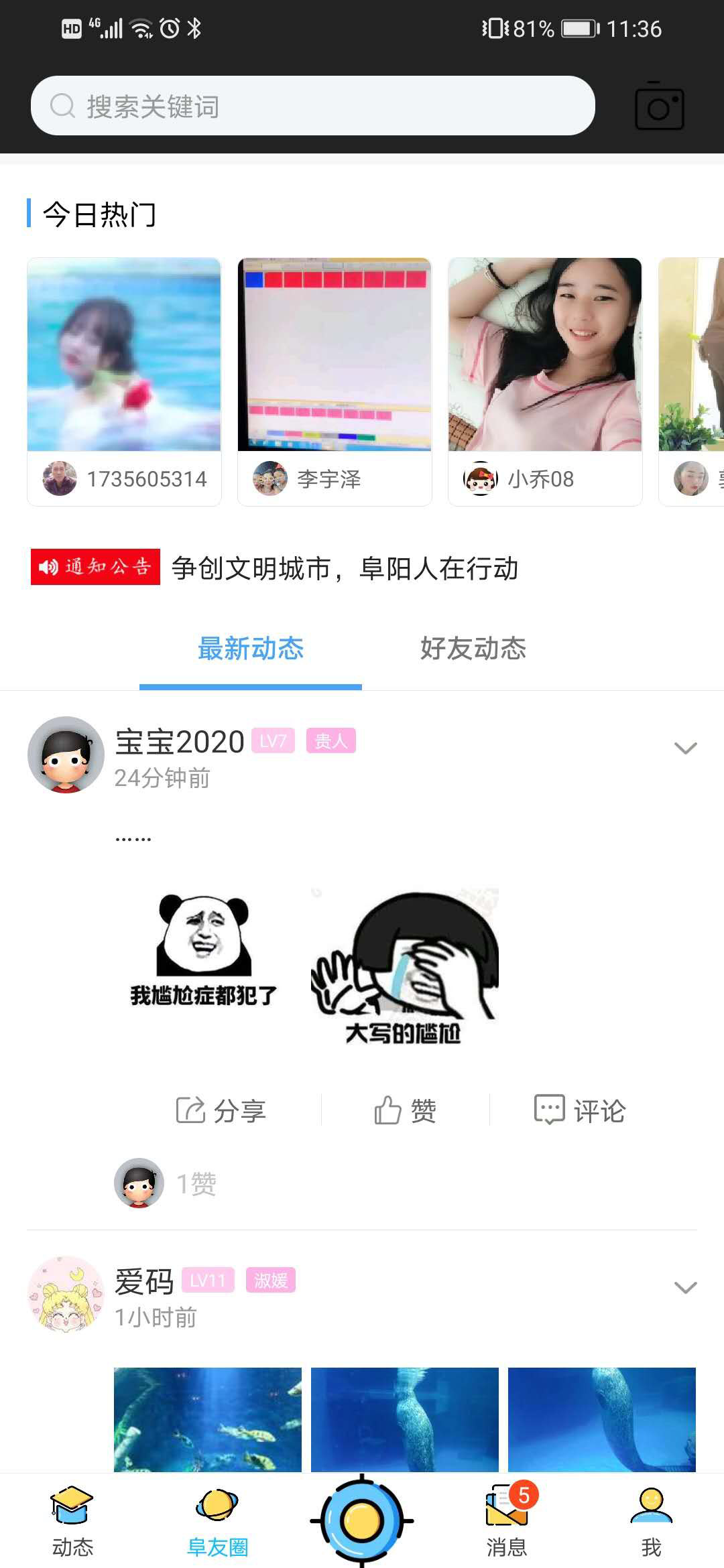Like 宝宝2020's post with 赞
724x1568 pixels.
tap(405, 1110)
